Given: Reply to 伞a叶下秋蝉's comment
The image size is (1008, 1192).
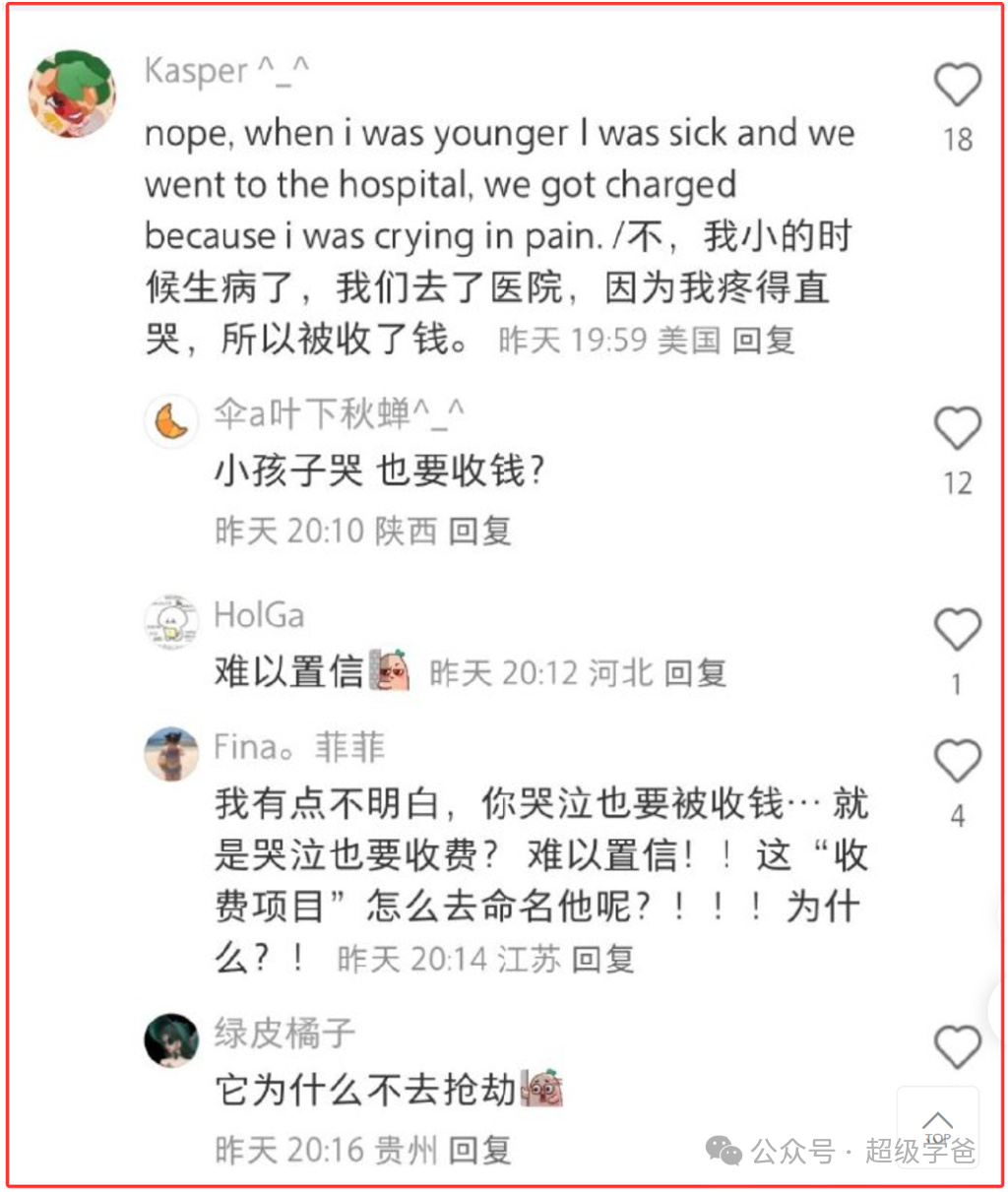Looking at the screenshot, I should tap(479, 532).
